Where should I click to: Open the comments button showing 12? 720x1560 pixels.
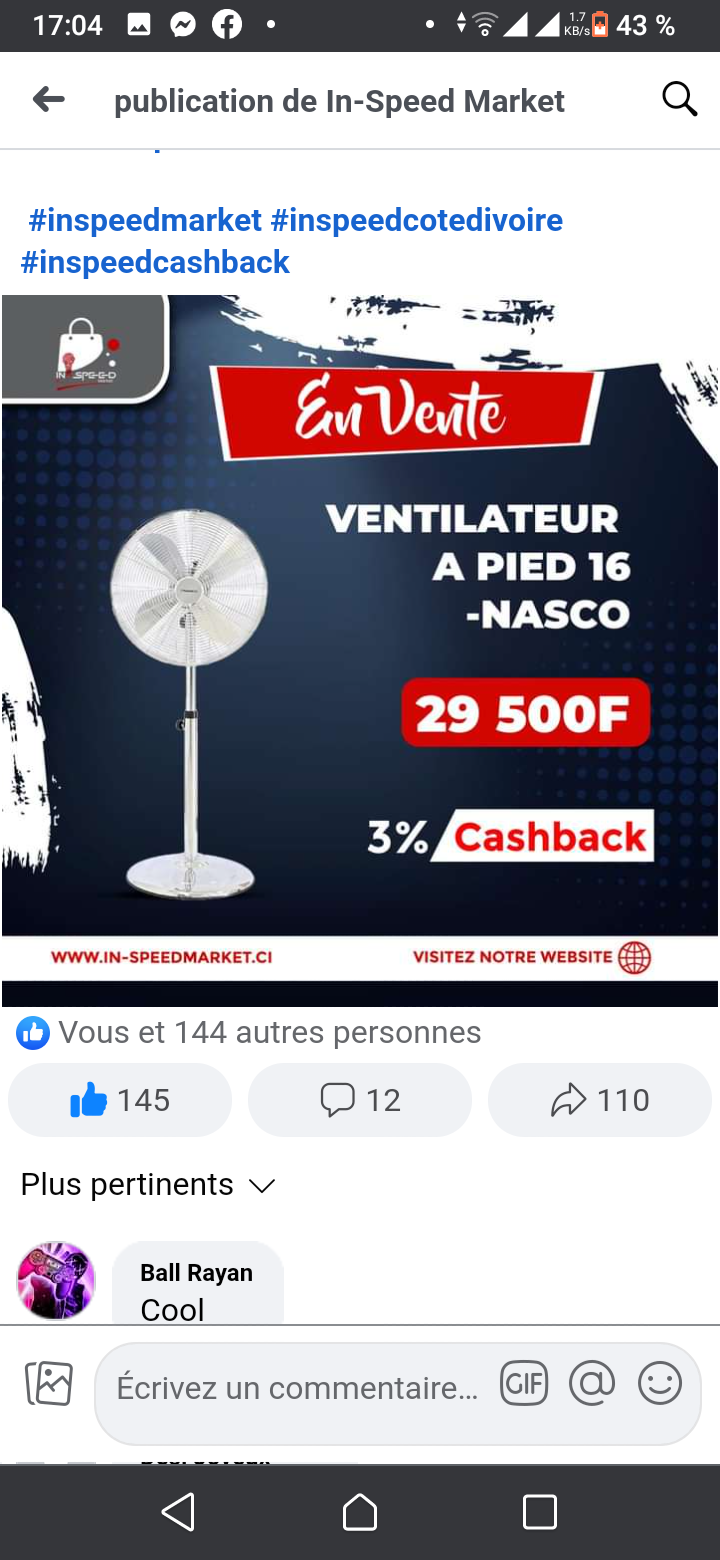(360, 1100)
